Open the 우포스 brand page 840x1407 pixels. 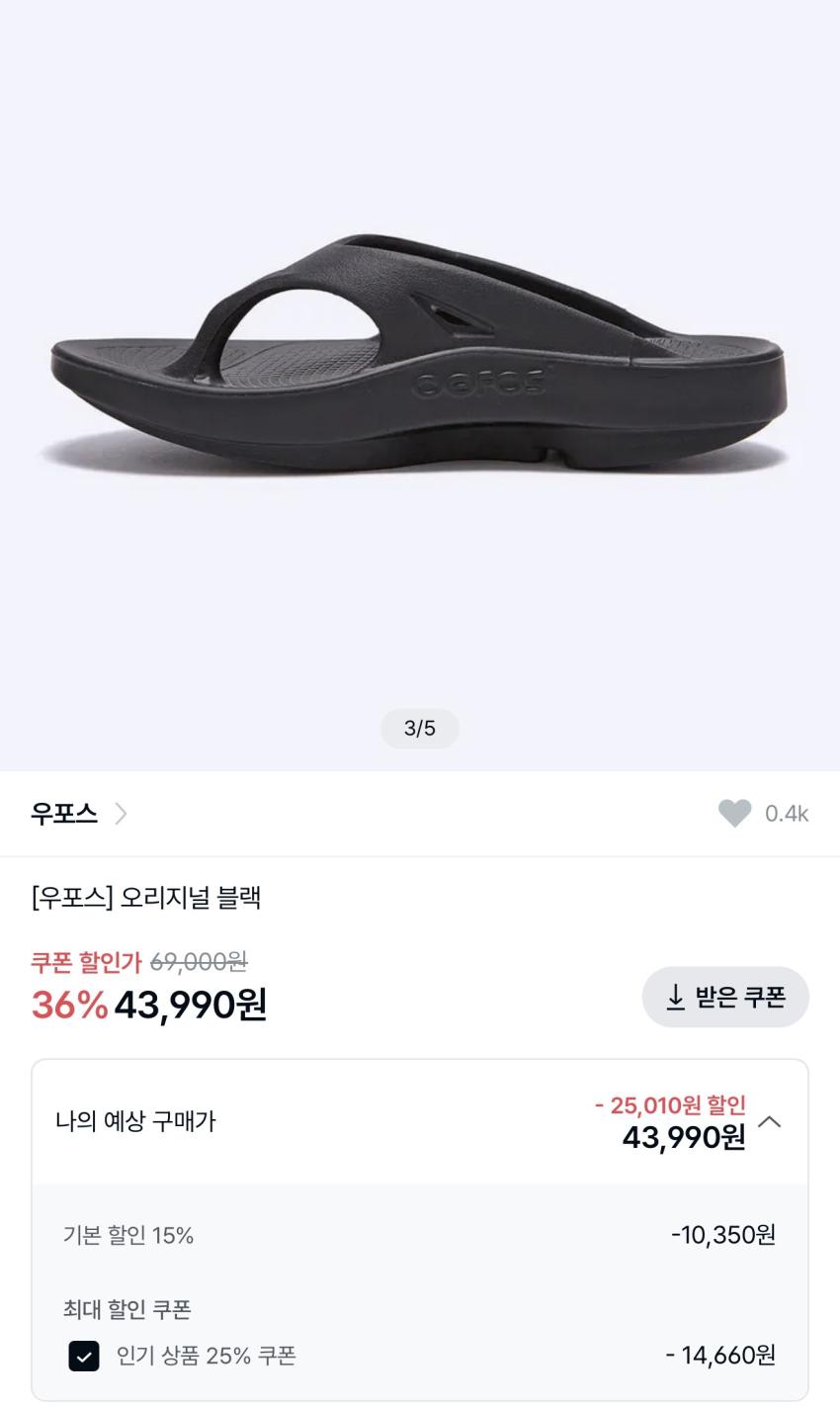(x=78, y=814)
